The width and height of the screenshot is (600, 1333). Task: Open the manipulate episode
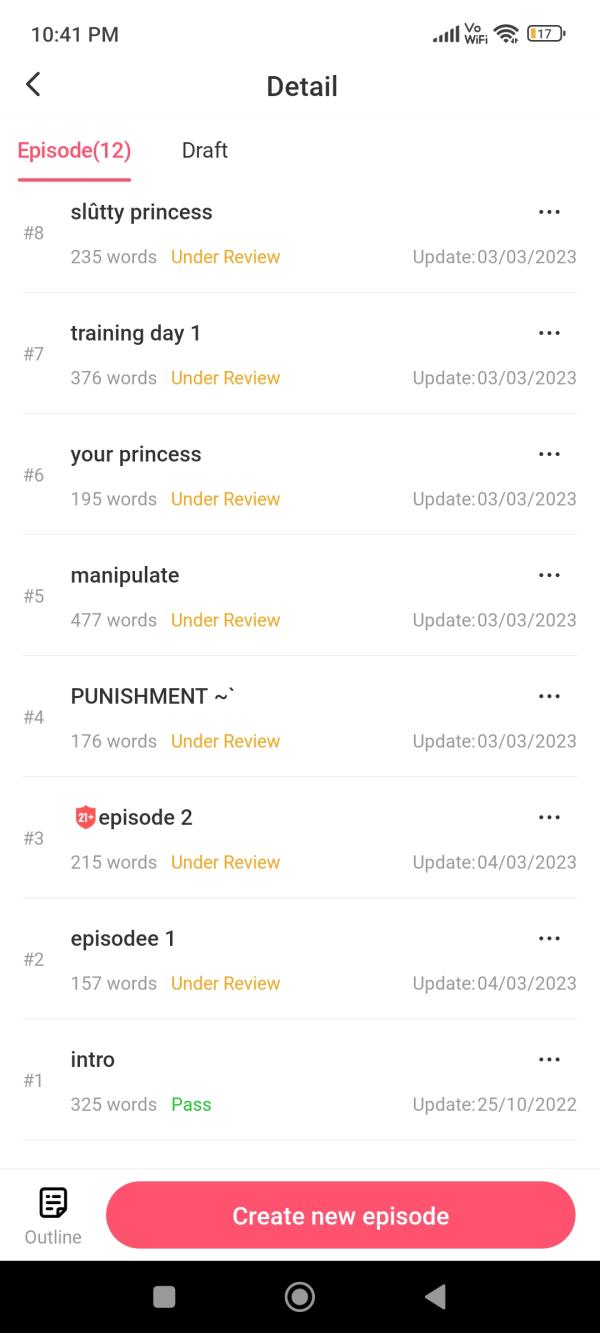coord(125,576)
